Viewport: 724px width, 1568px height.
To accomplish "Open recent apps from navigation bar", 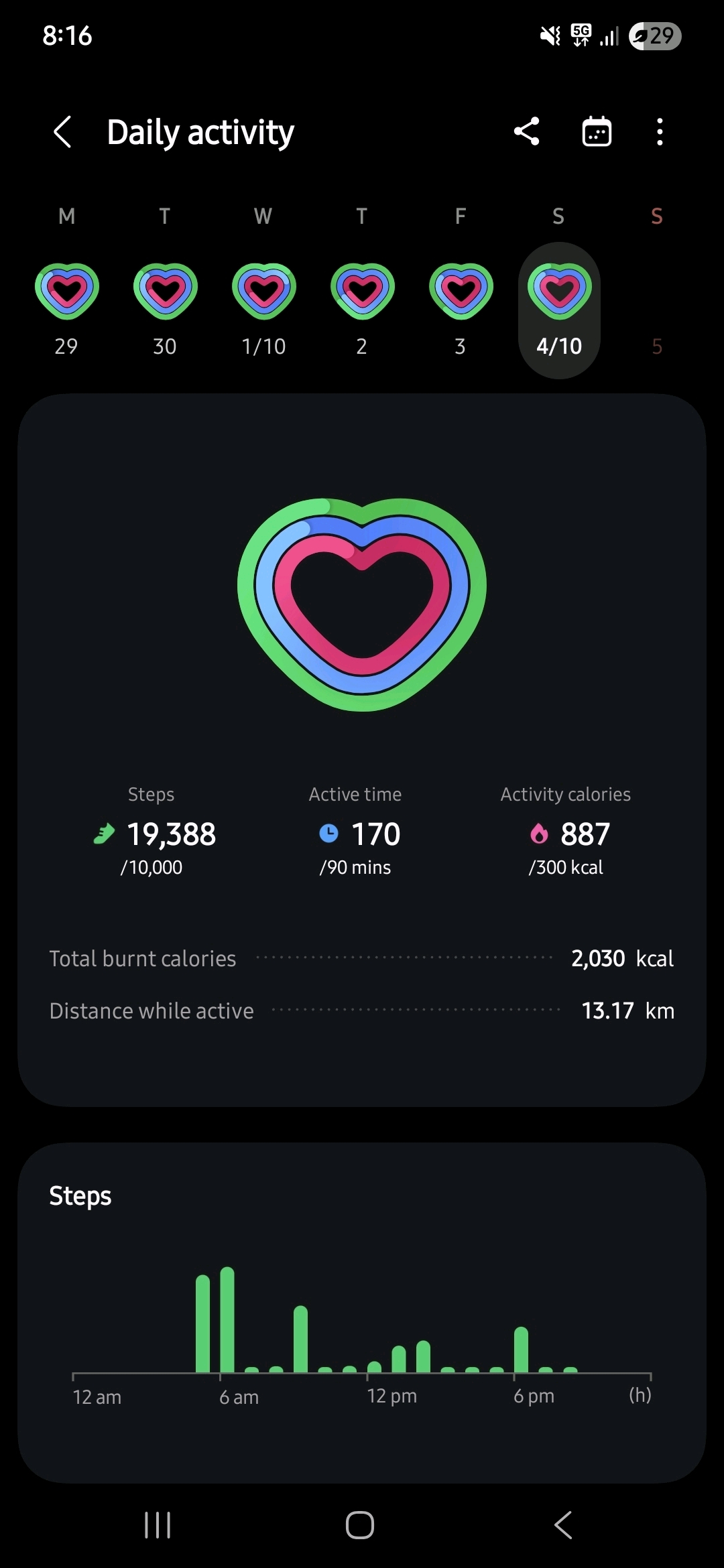I will pos(158,1525).
